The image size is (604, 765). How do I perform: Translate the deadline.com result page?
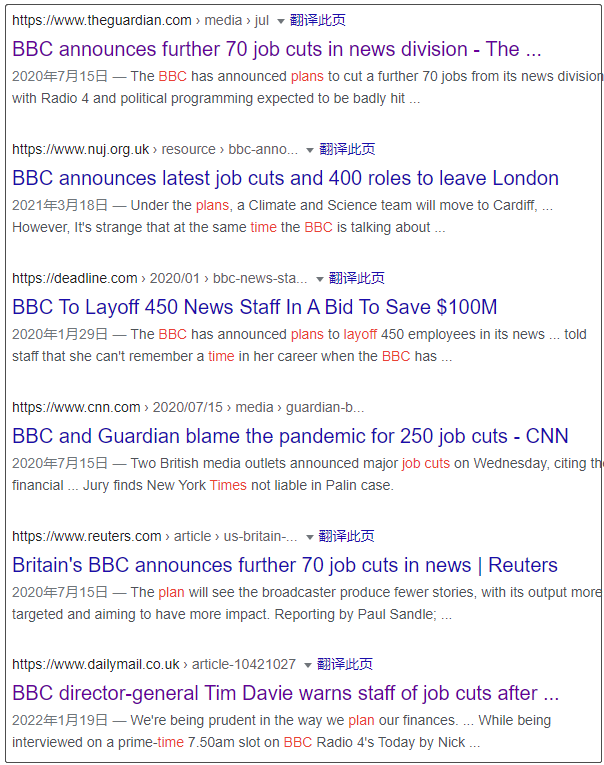click(357, 278)
